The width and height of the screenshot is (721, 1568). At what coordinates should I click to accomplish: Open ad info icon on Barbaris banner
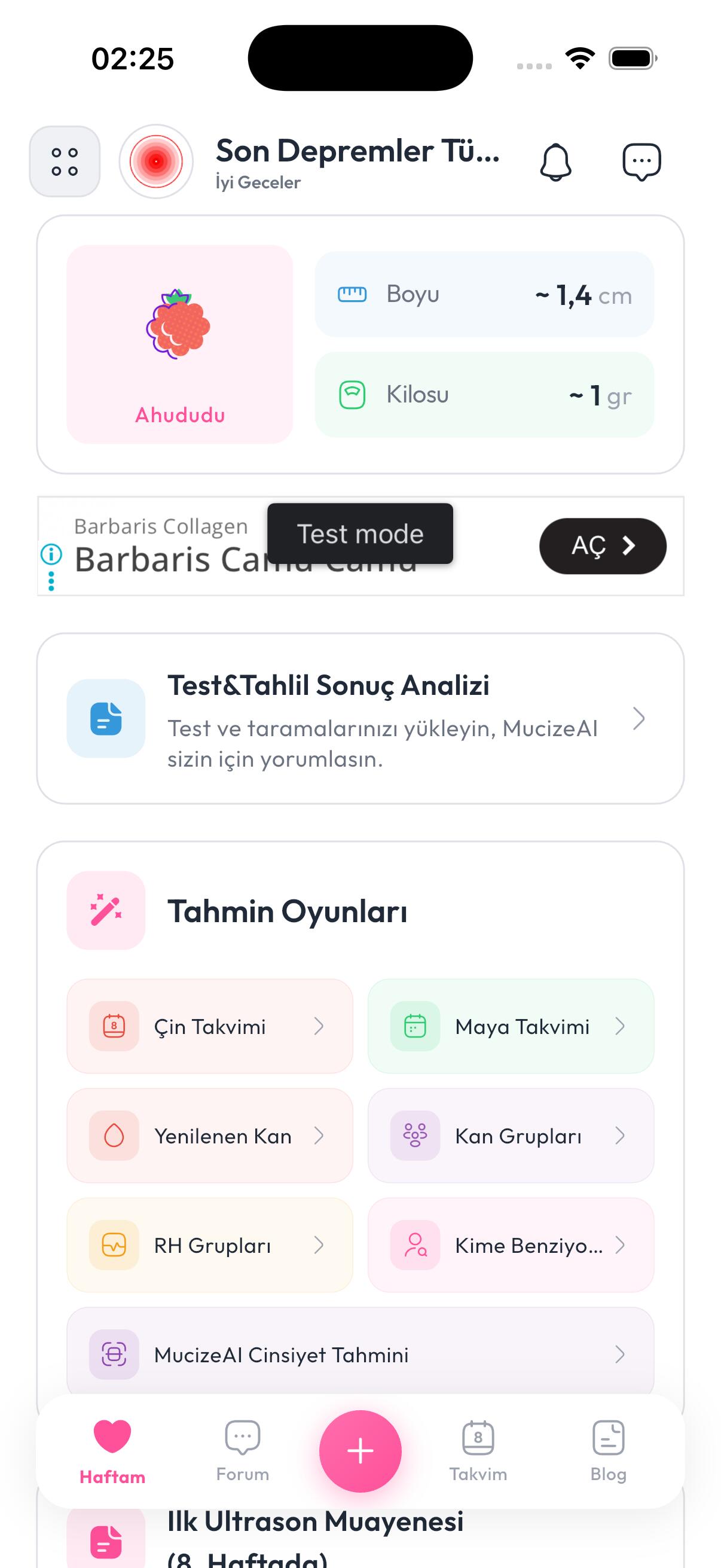51,554
